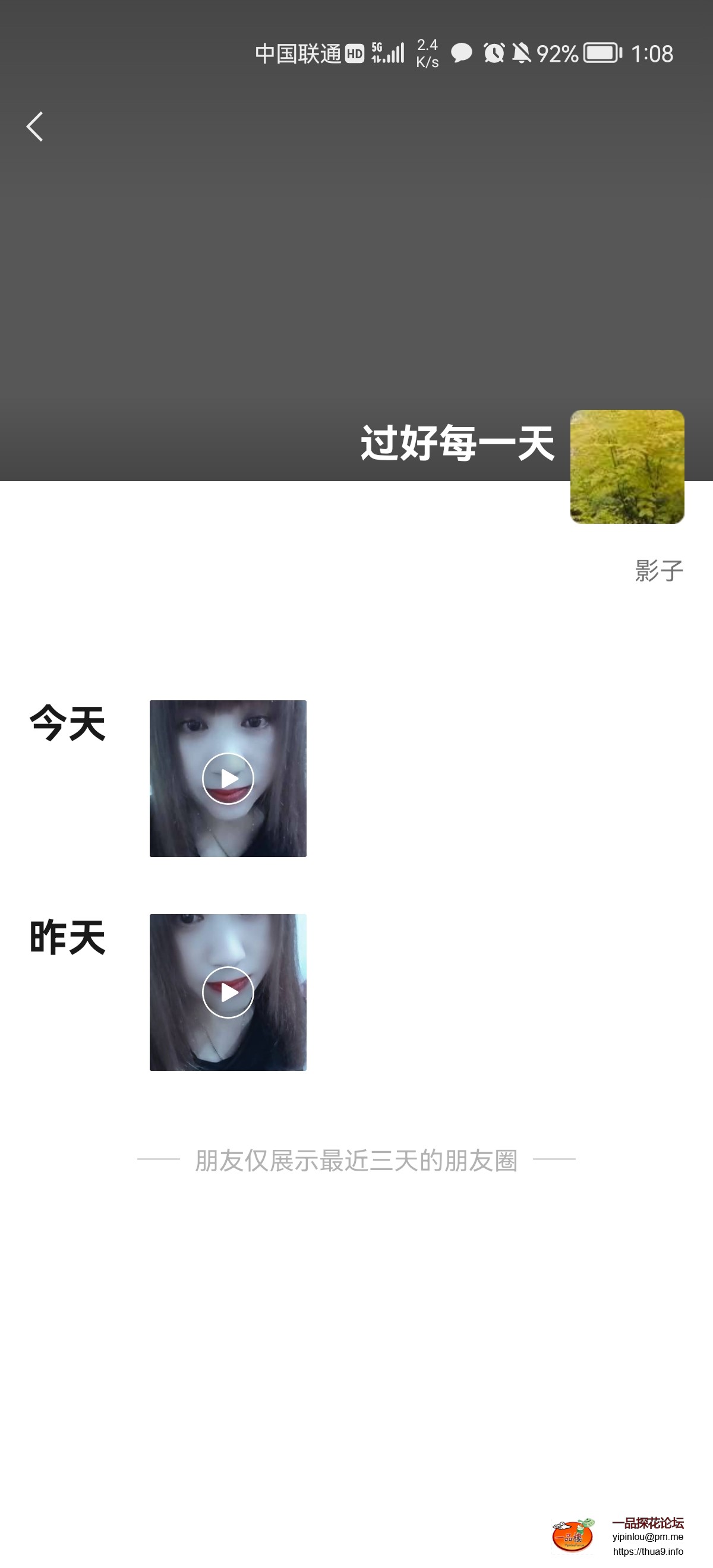Tap the 今天 date label
Image resolution: width=713 pixels, height=1568 pixels.
[67, 721]
